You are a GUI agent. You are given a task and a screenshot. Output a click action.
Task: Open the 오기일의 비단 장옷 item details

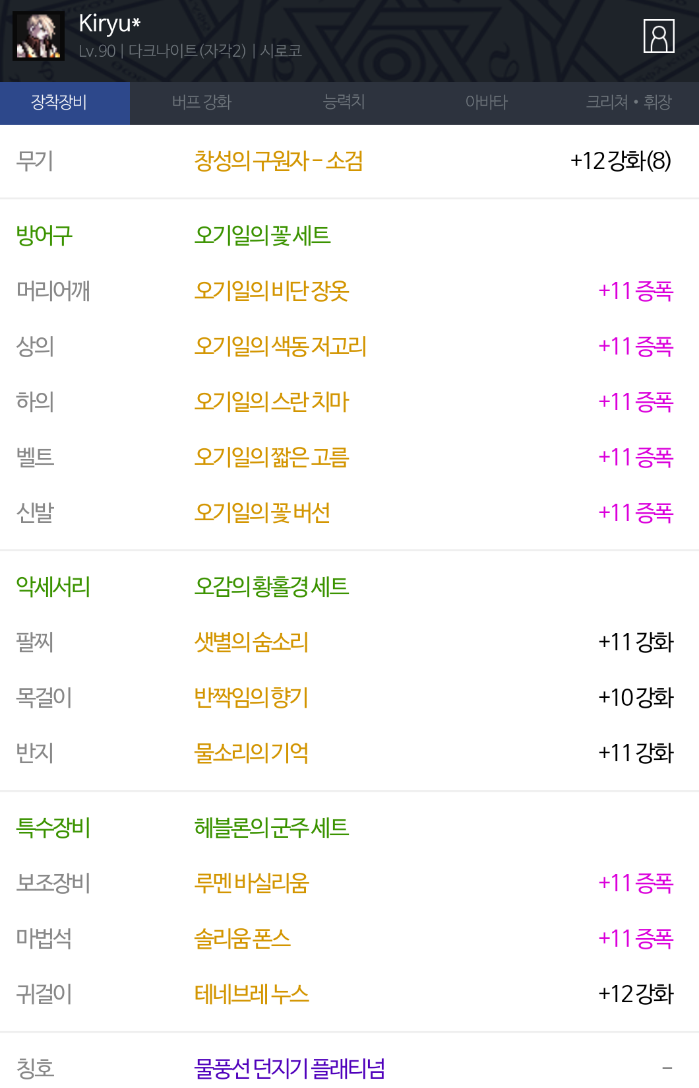(271, 291)
